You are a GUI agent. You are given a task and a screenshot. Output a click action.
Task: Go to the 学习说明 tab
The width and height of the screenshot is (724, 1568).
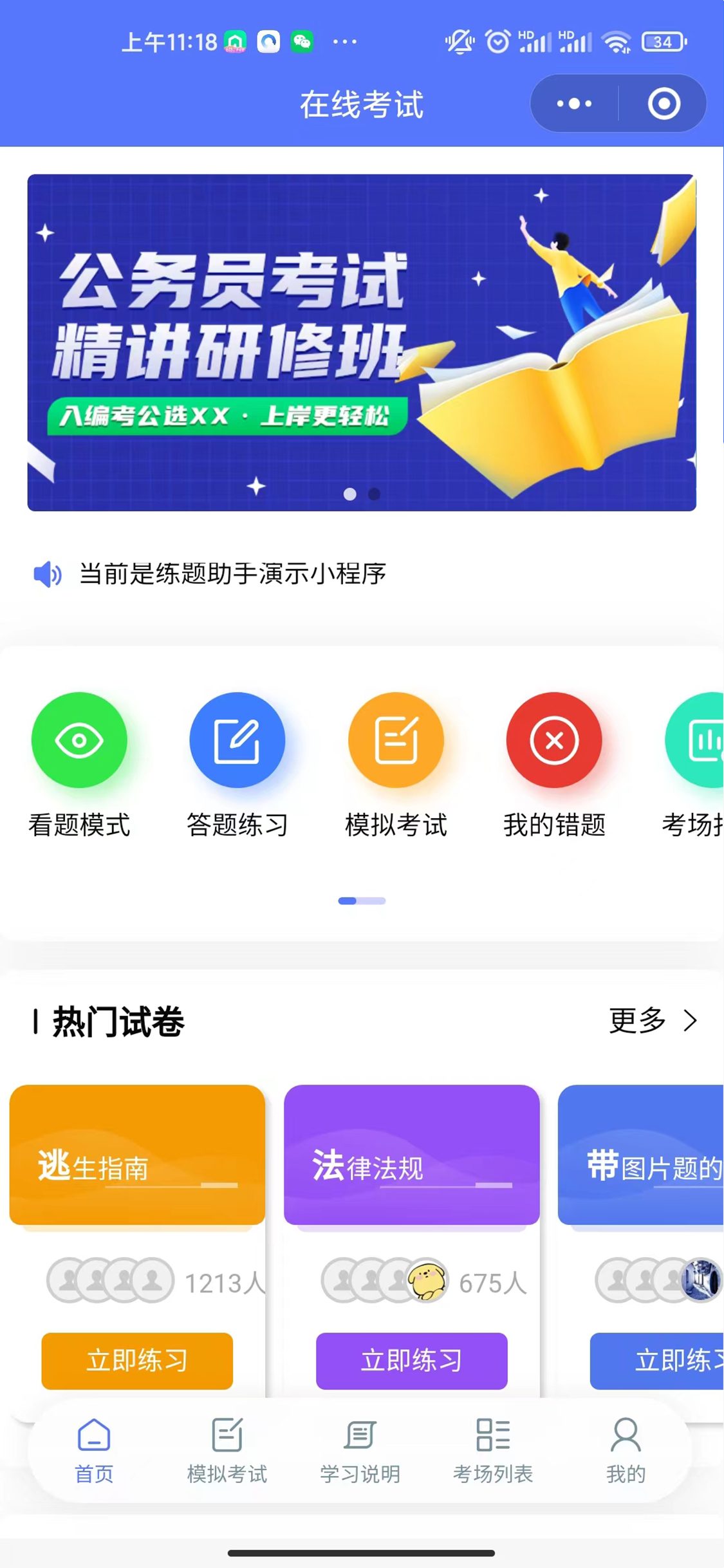point(360,1450)
